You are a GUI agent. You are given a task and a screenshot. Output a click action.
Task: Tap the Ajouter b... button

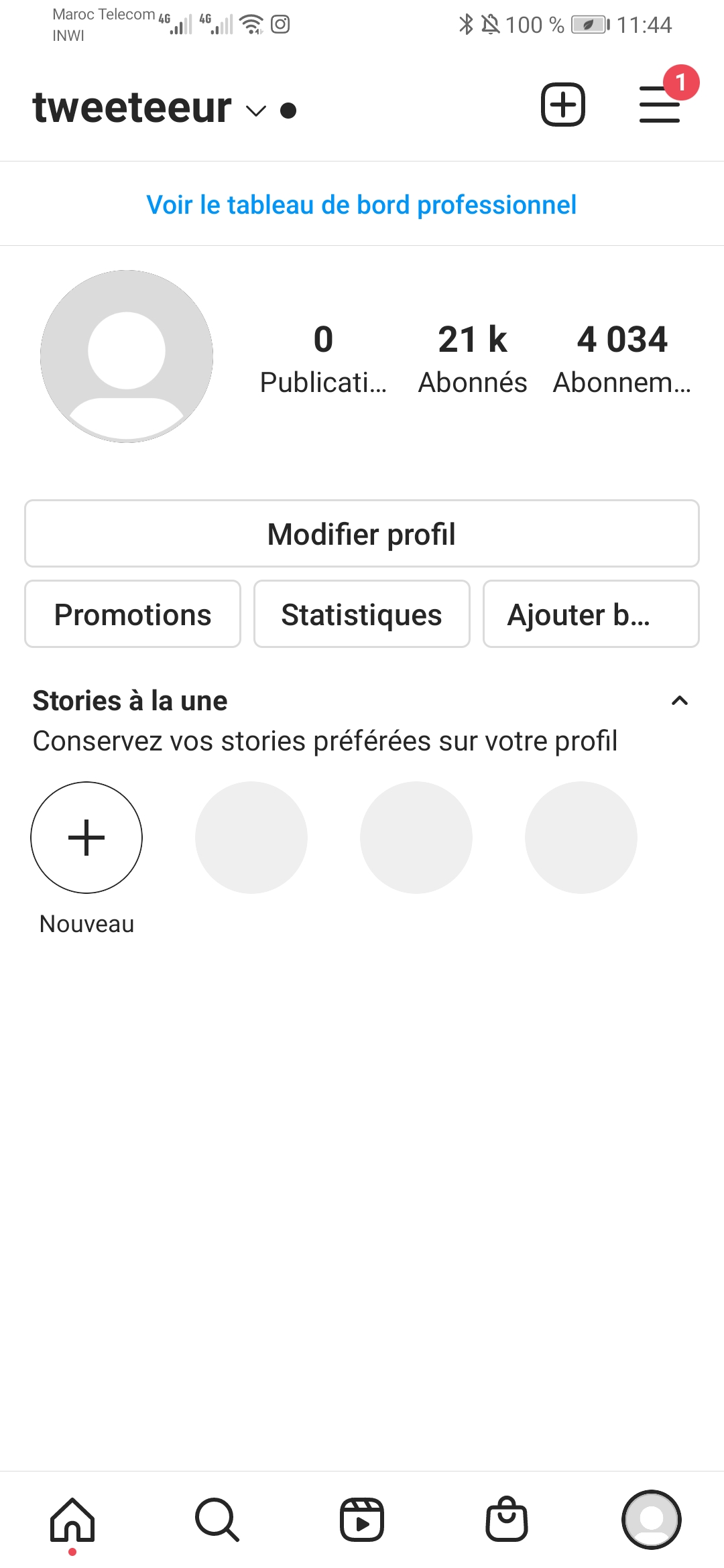(x=591, y=614)
